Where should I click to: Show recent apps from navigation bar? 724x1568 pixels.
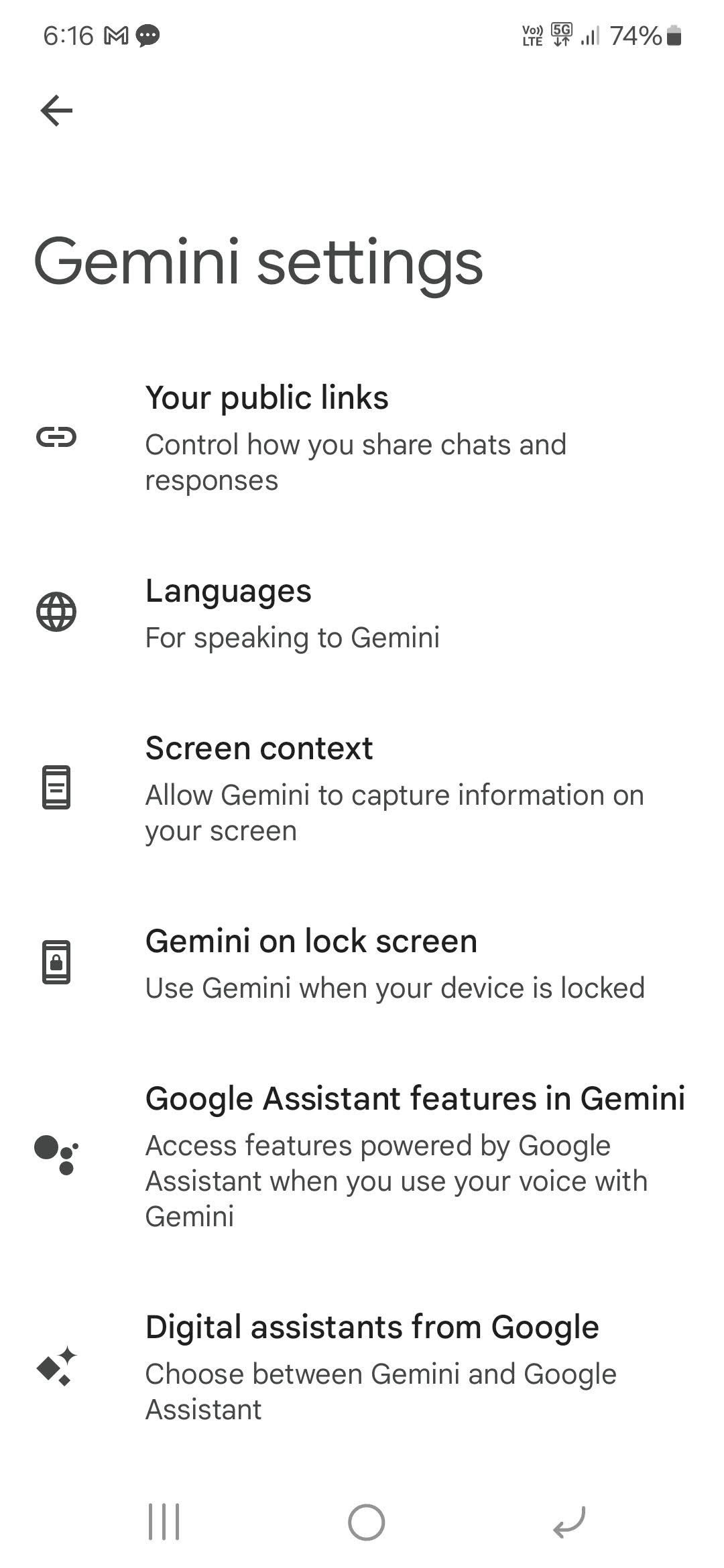pos(164,1522)
